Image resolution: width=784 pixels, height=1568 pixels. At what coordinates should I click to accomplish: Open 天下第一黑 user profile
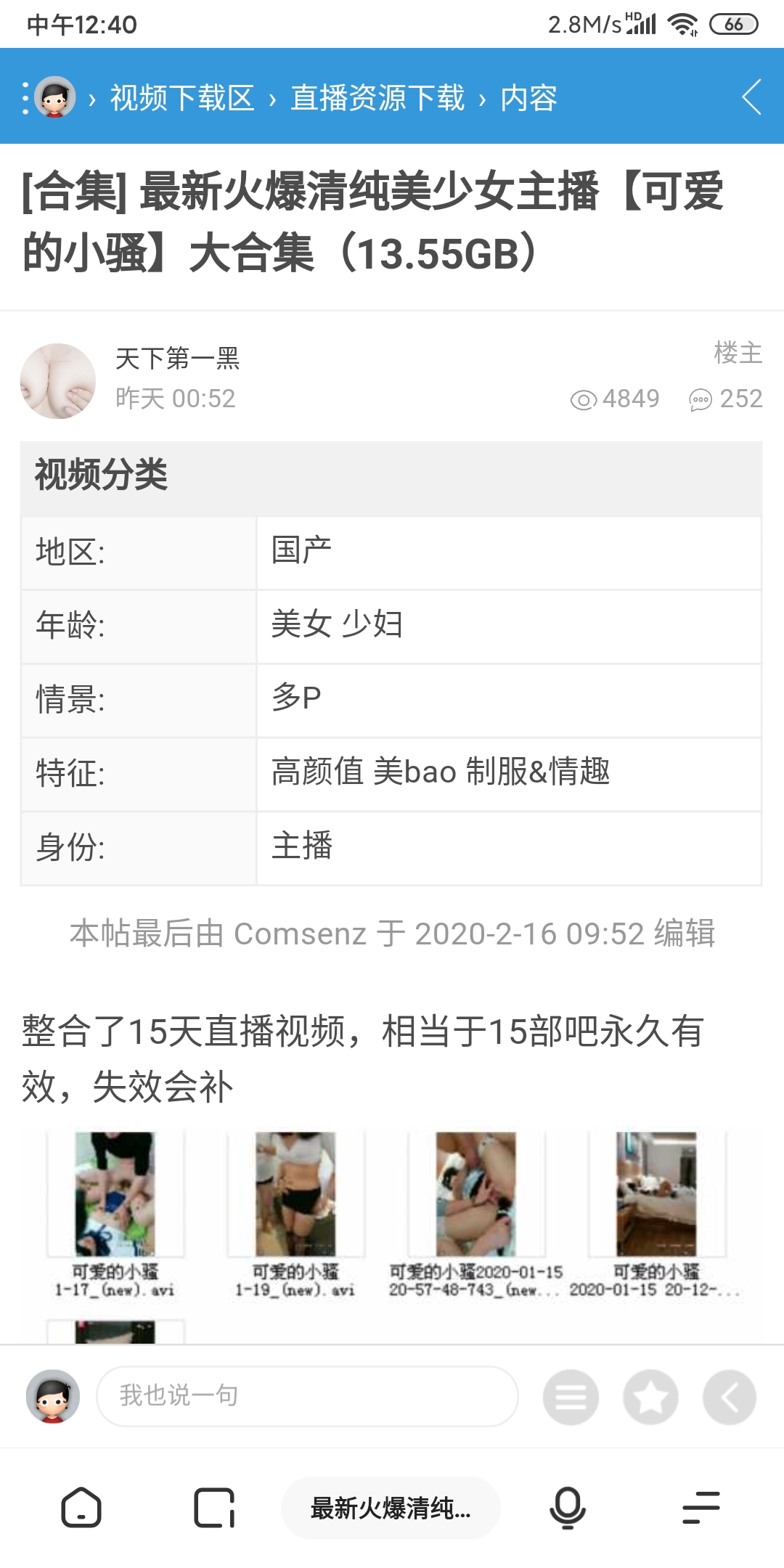[x=177, y=358]
